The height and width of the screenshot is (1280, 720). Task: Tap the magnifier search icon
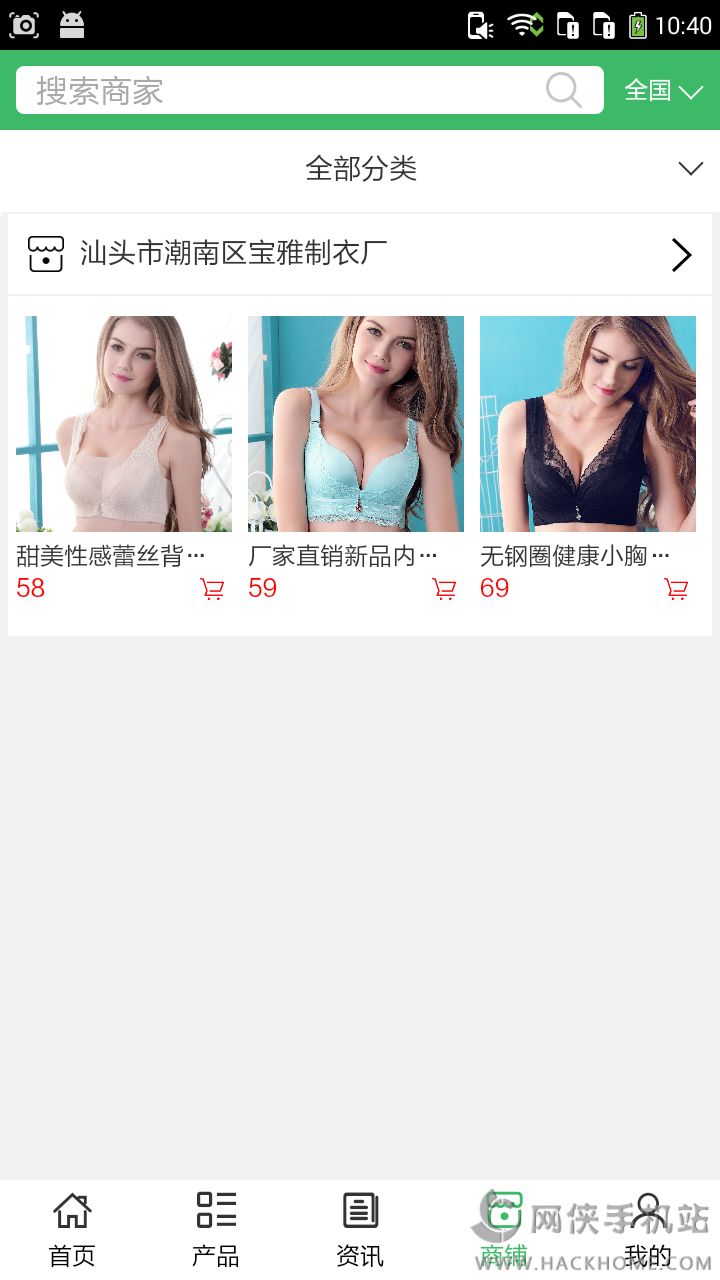point(564,91)
